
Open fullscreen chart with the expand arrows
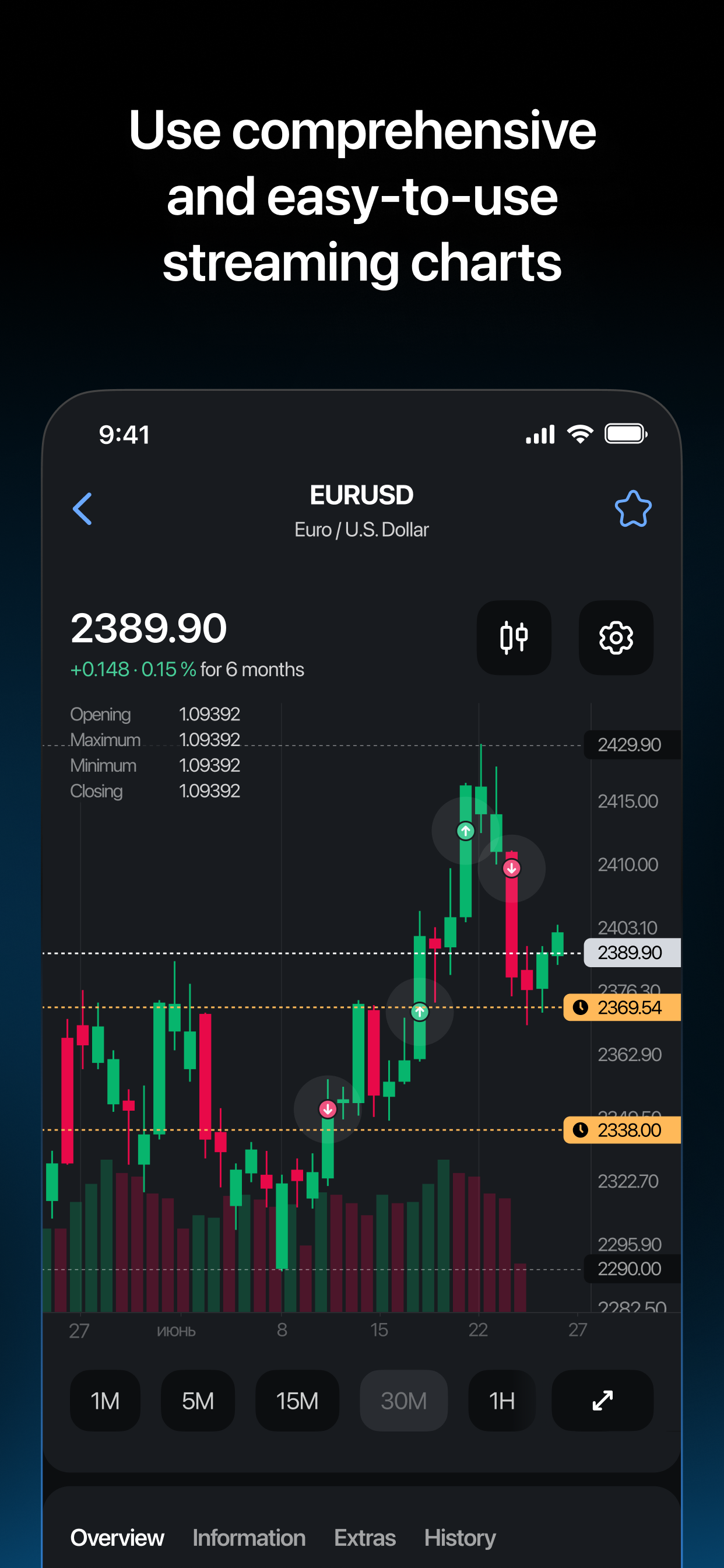pos(602,1401)
